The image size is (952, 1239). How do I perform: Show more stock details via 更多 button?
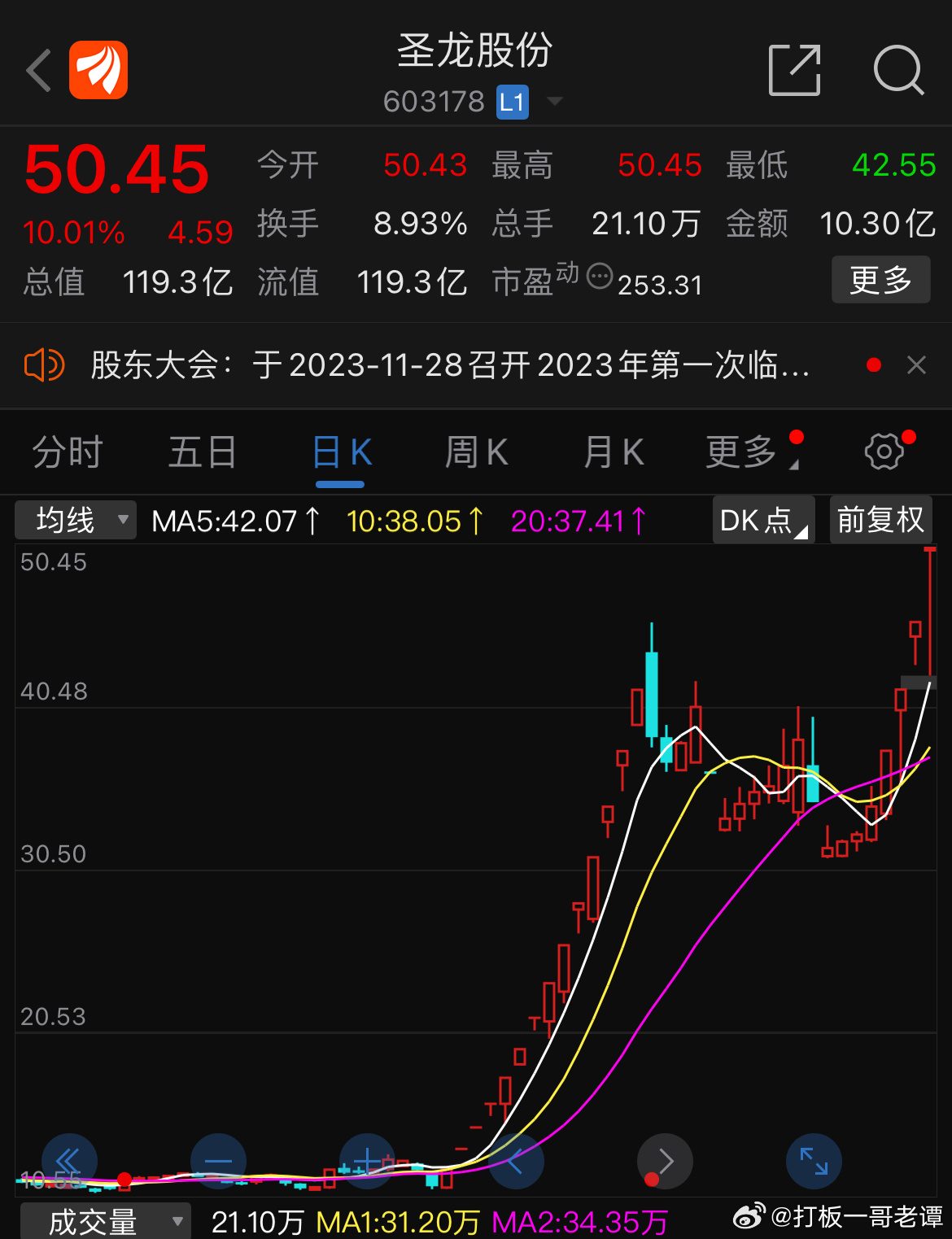point(880,280)
